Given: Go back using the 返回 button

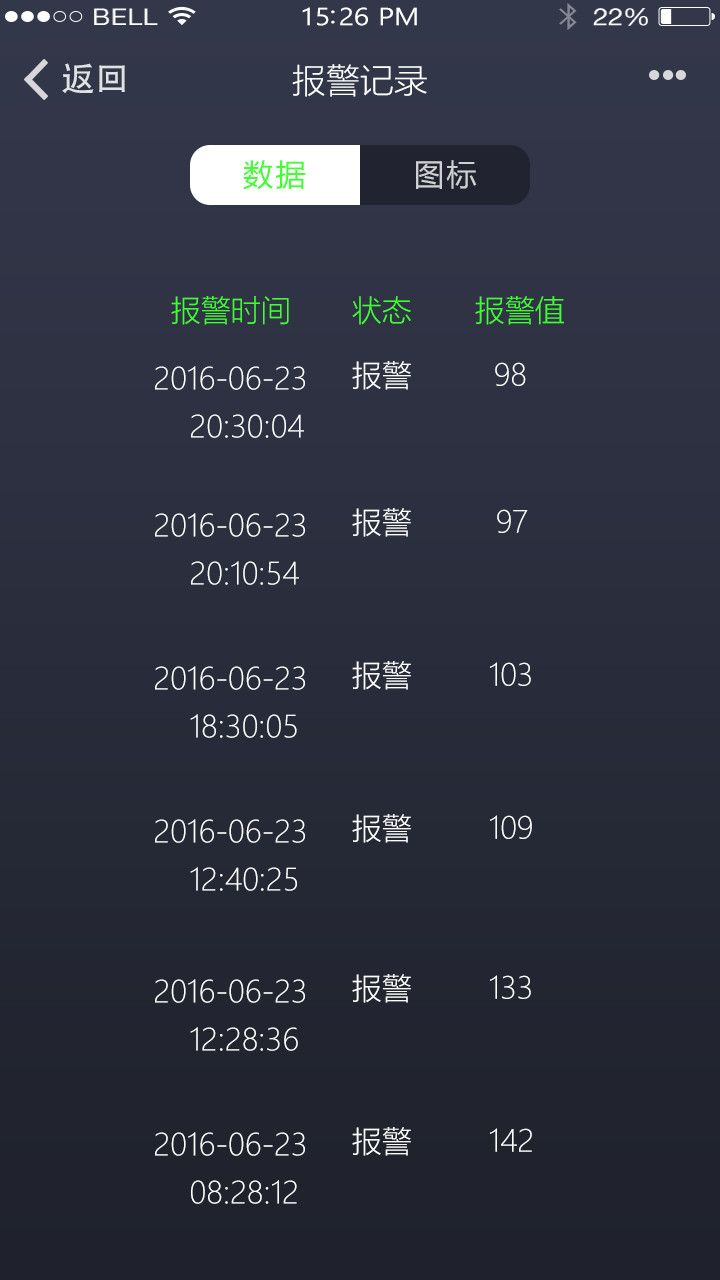Looking at the screenshot, I should [76, 79].
